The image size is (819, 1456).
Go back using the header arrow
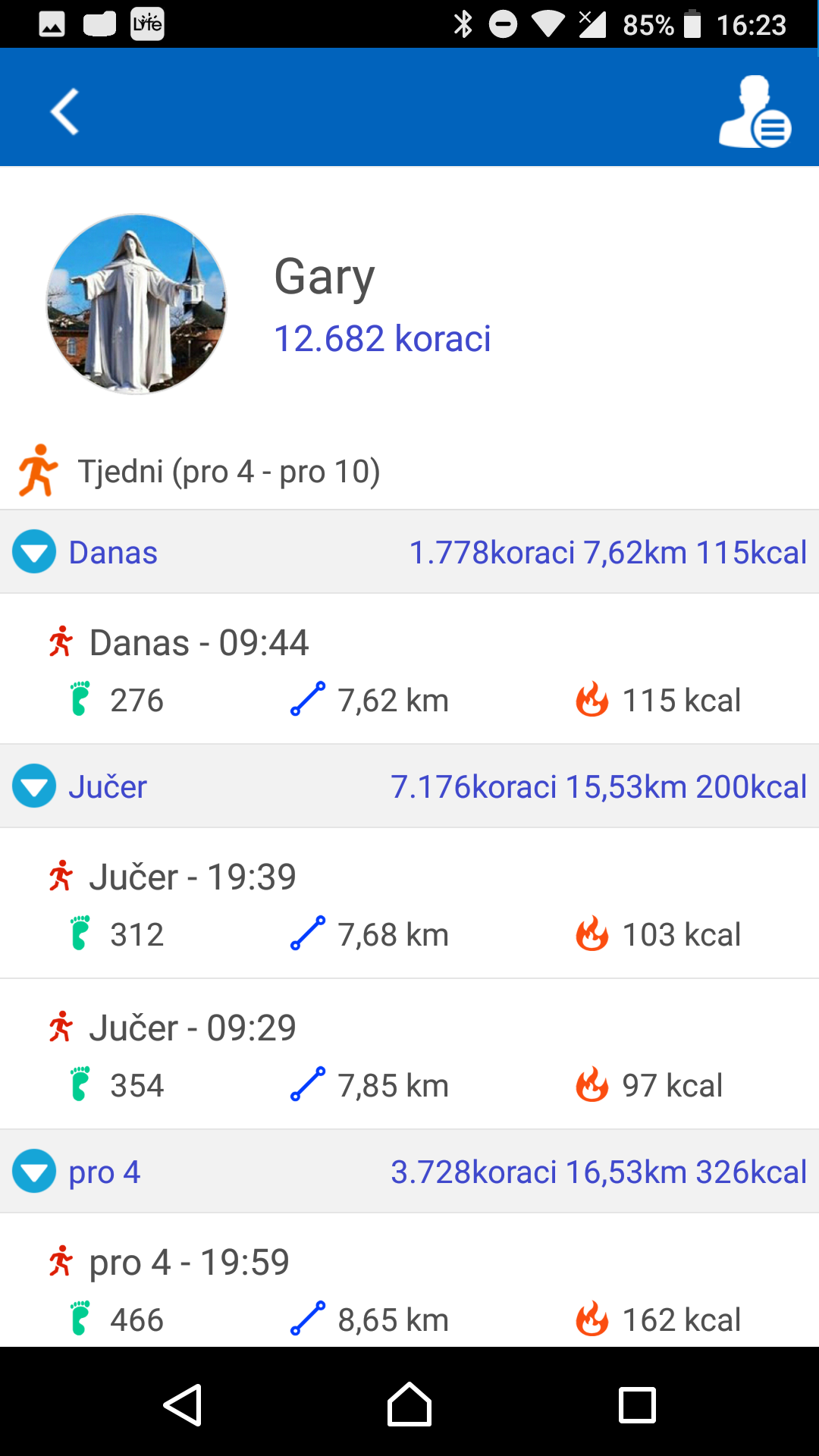click(x=65, y=111)
